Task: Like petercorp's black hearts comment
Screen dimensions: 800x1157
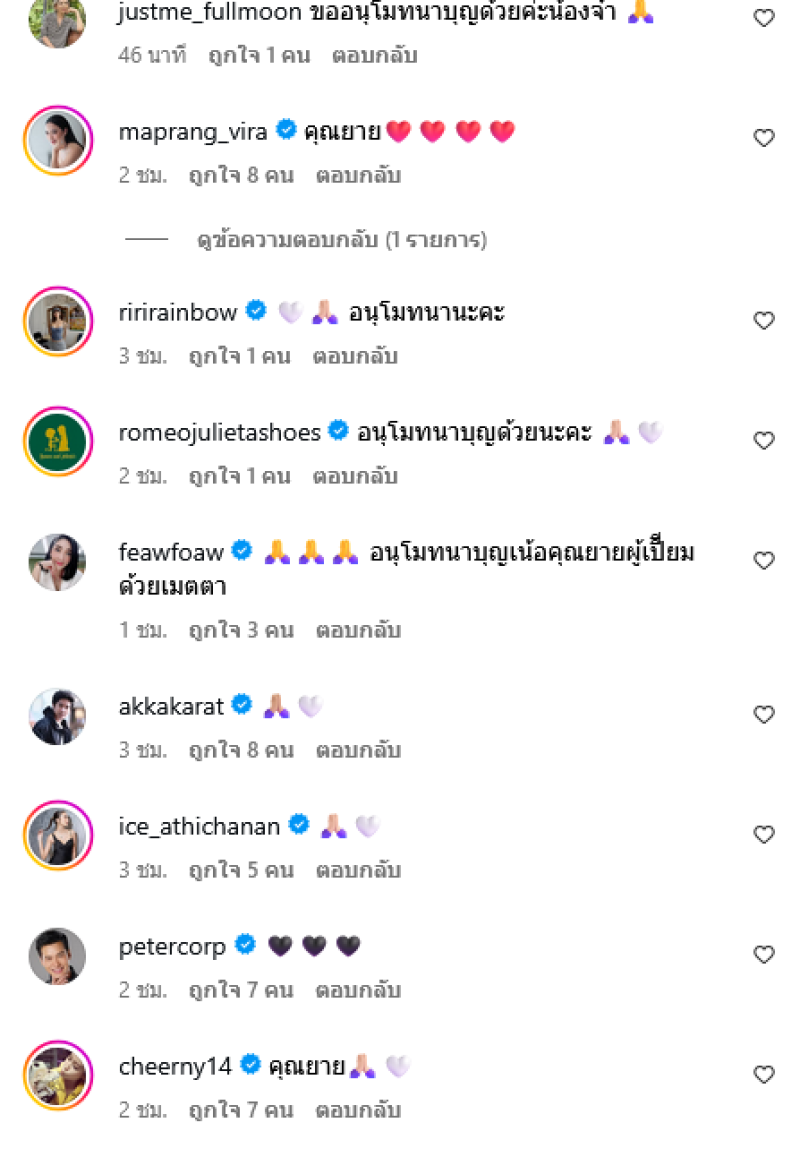Action: pos(764,954)
